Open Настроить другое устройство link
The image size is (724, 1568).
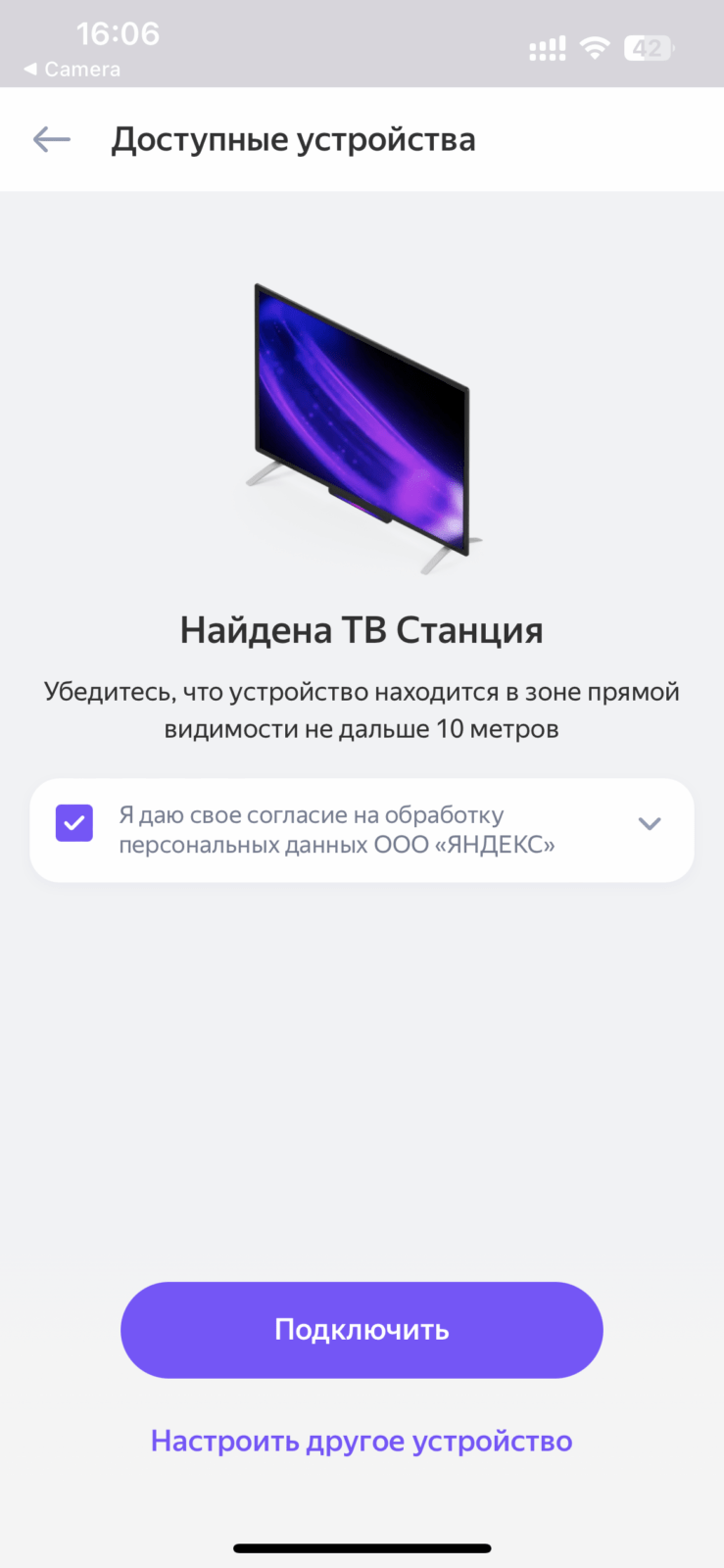coord(362,1442)
